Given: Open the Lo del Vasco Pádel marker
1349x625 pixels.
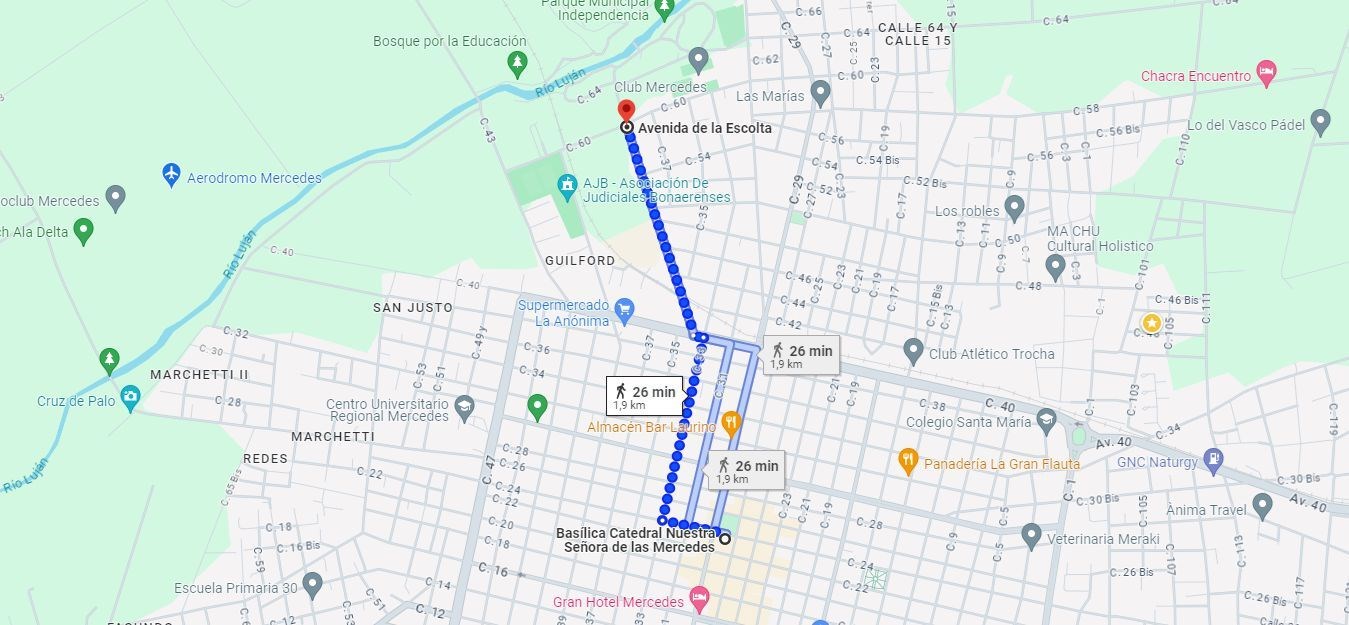Looking at the screenshot, I should click(1320, 121).
